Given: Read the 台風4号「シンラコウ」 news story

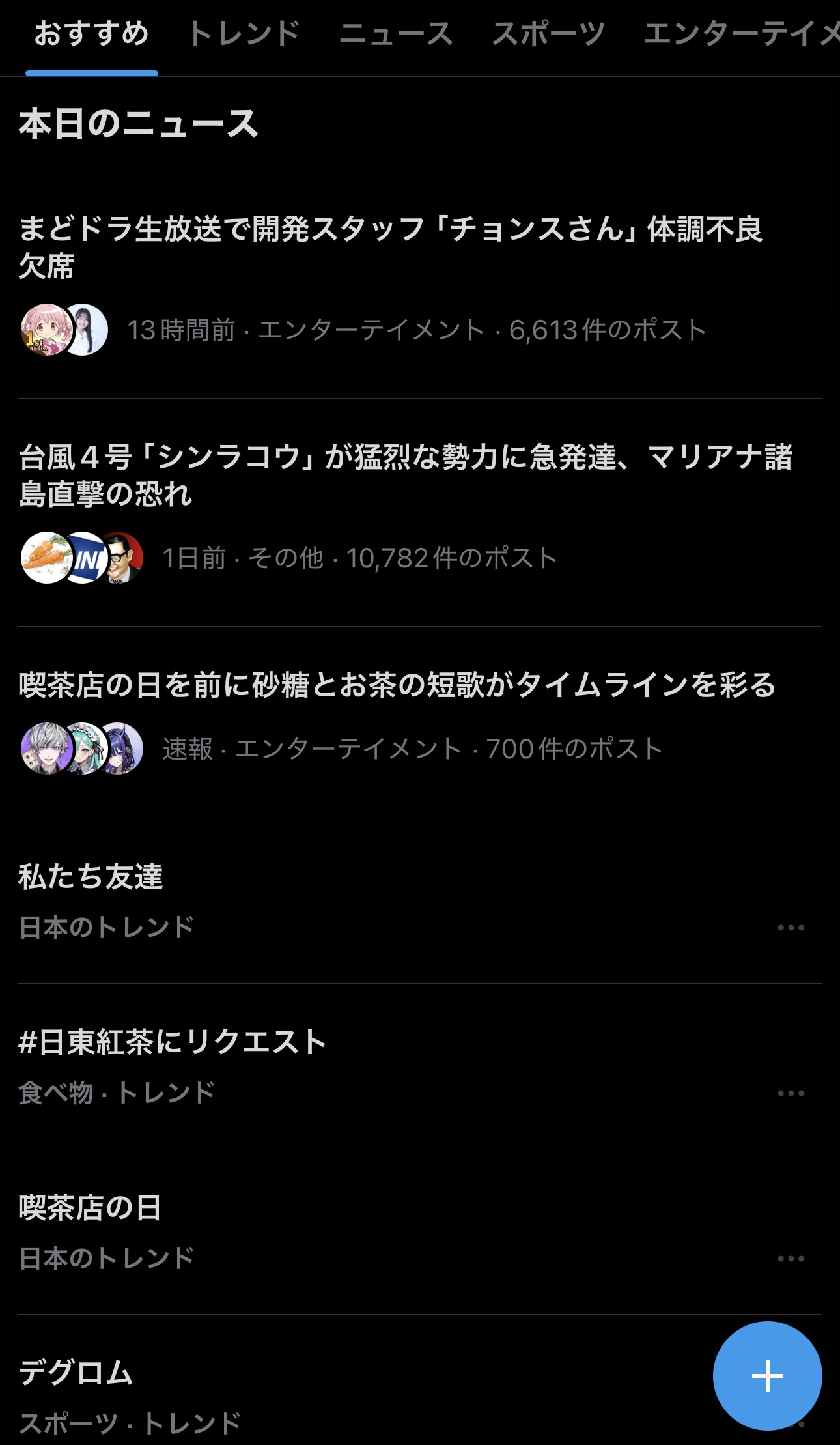Looking at the screenshot, I should pyautogui.click(x=405, y=474).
